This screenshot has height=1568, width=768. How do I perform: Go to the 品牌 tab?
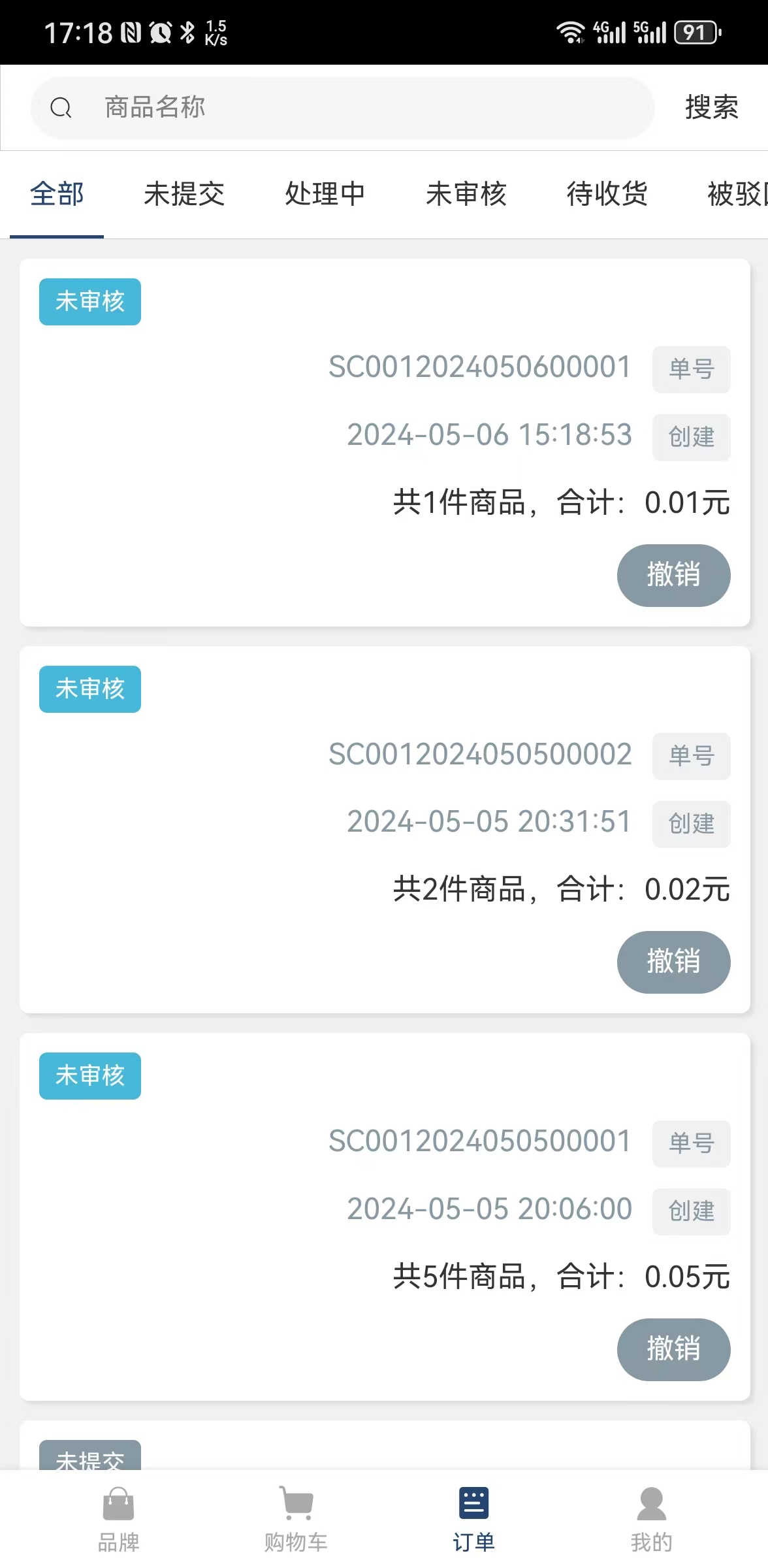[118, 1520]
